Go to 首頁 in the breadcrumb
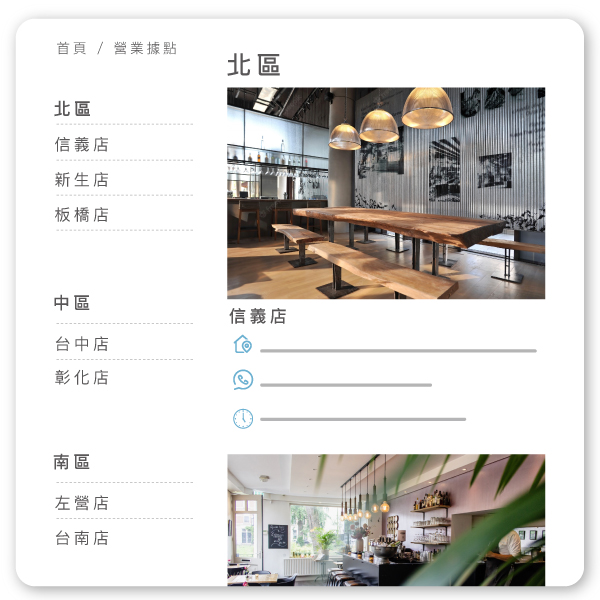The image size is (600, 600). [71, 48]
